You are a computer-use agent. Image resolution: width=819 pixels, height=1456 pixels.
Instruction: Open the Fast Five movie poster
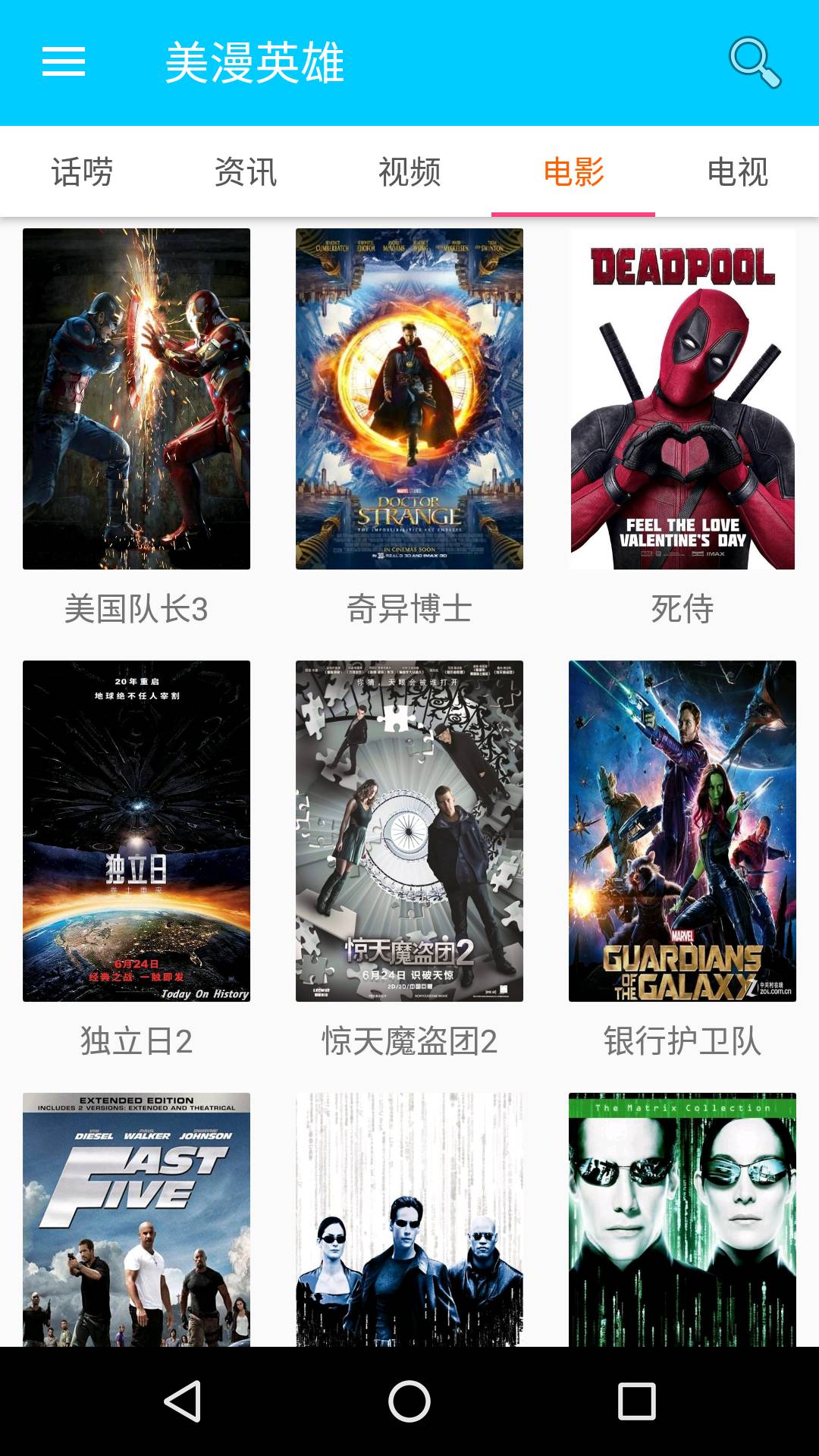[136, 1219]
